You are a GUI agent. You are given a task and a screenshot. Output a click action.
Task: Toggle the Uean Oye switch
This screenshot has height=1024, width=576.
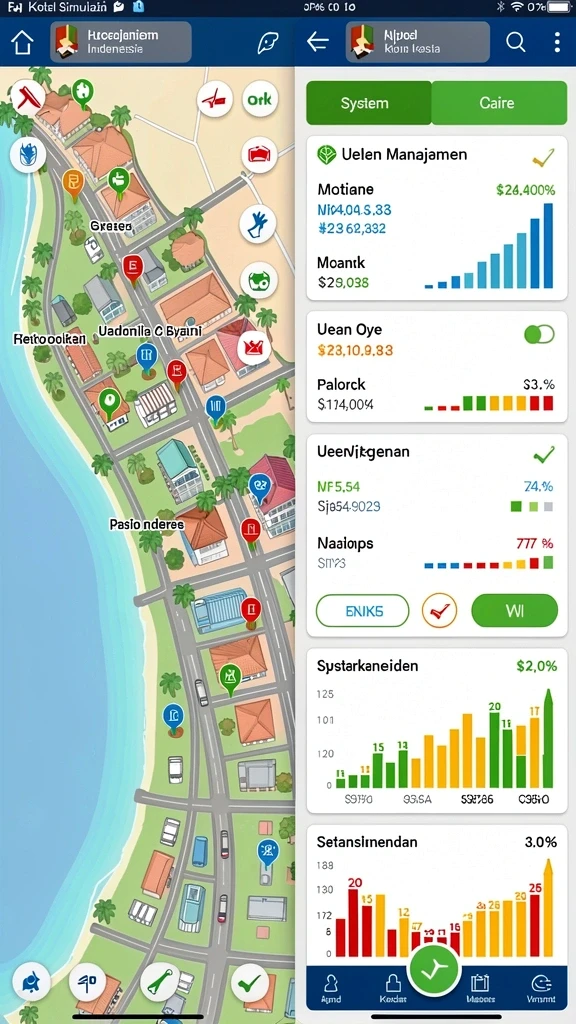point(539,335)
